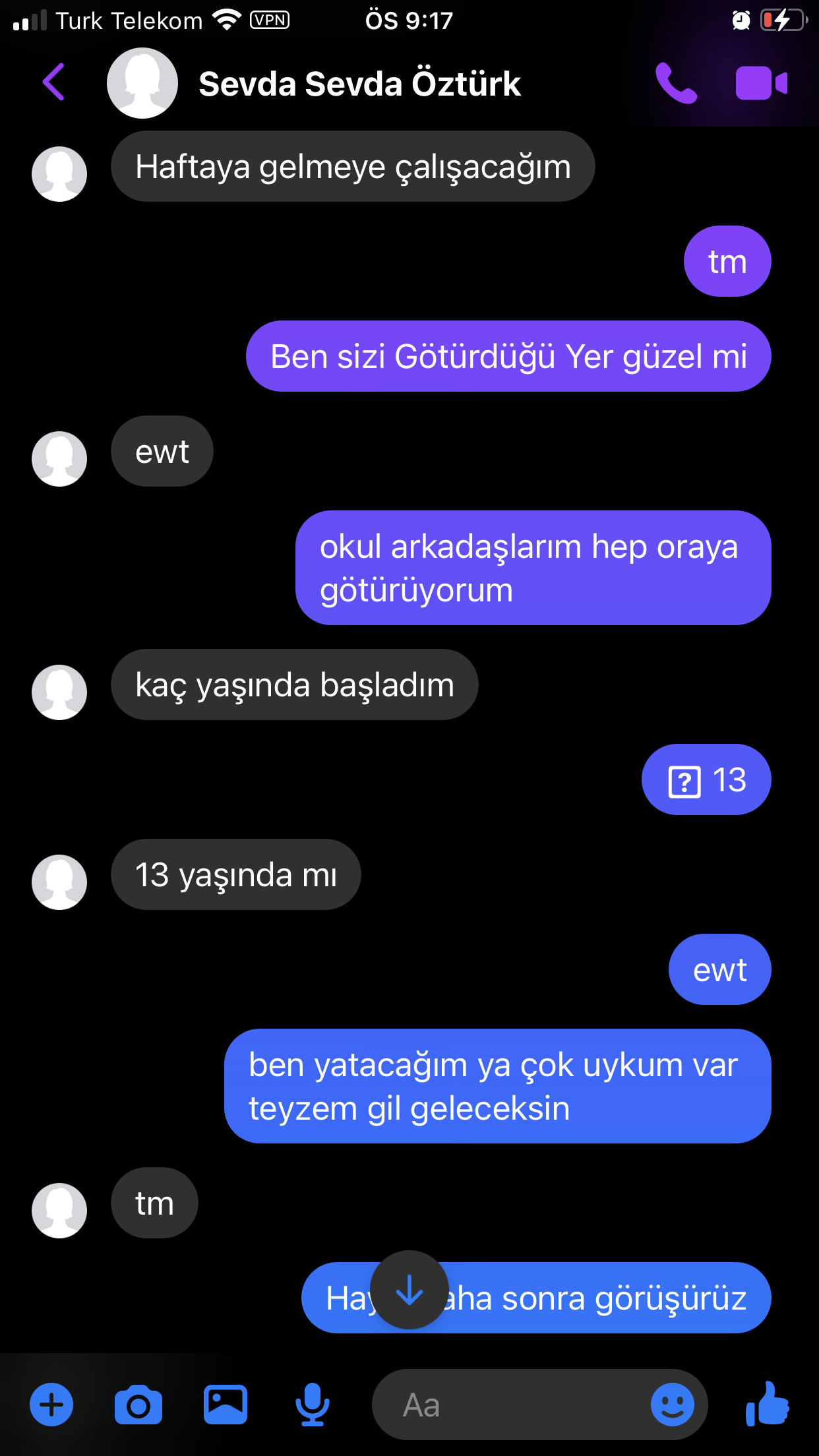Screen dimensions: 819x1456
Task: Open the emoji picker
Action: (x=672, y=1405)
